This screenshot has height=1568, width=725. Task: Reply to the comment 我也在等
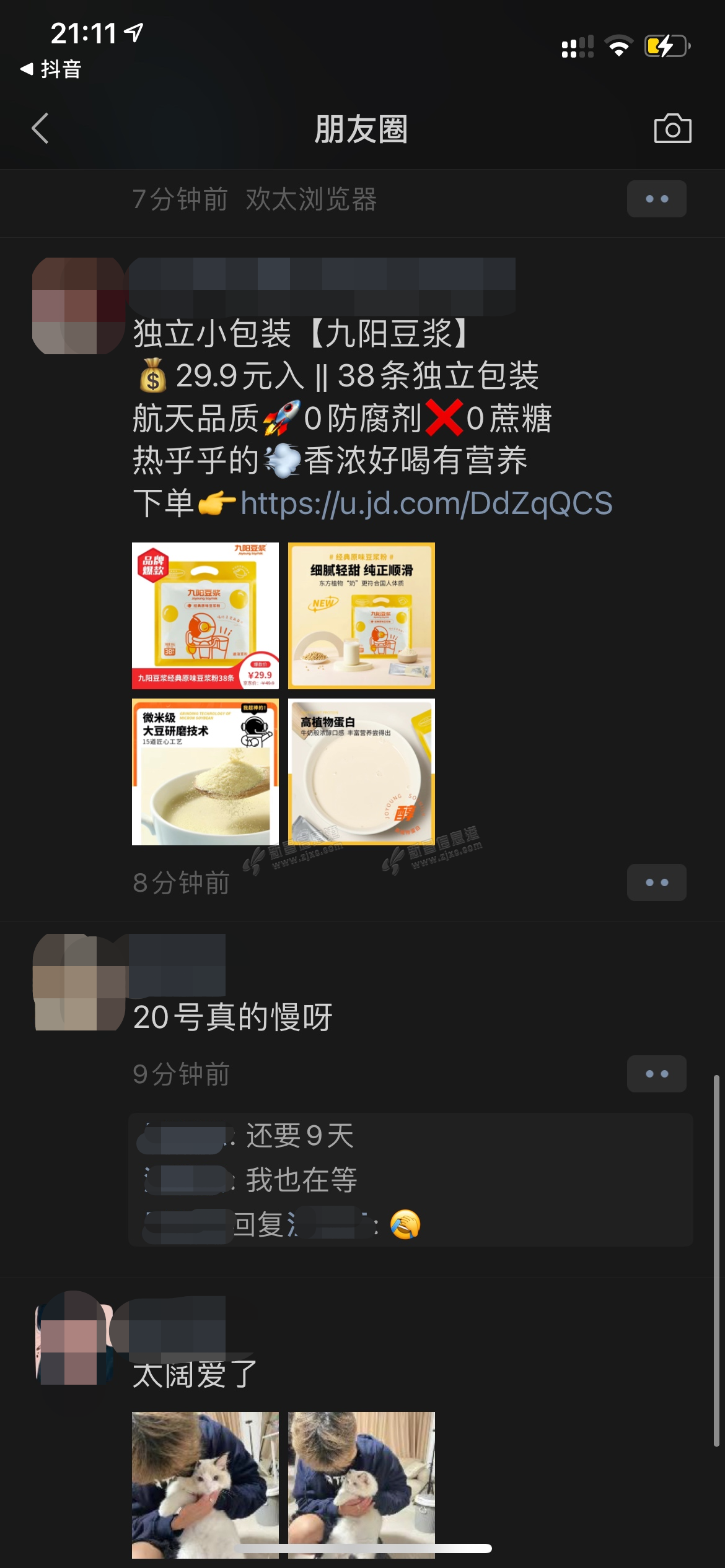(301, 1180)
